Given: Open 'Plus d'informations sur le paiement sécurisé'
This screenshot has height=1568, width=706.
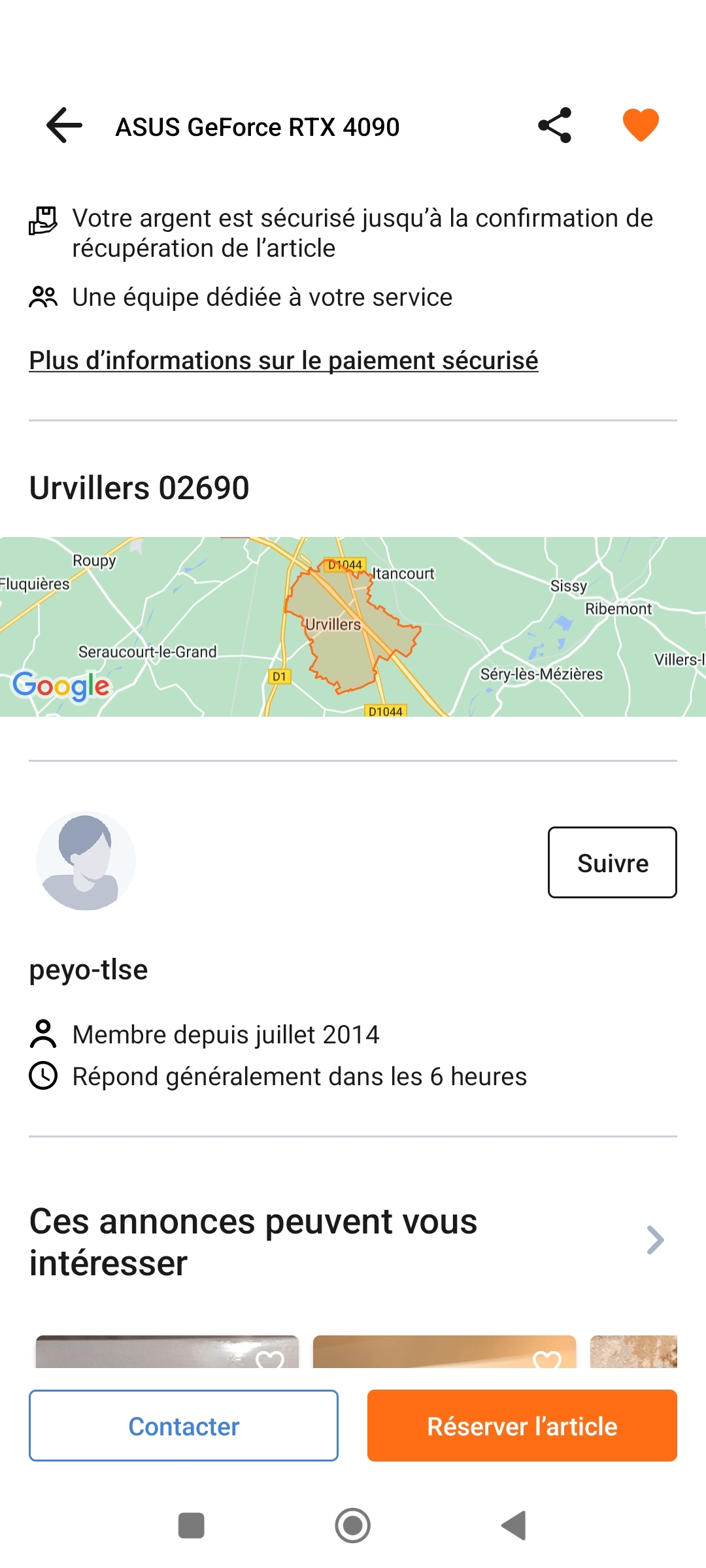Looking at the screenshot, I should [x=284, y=361].
